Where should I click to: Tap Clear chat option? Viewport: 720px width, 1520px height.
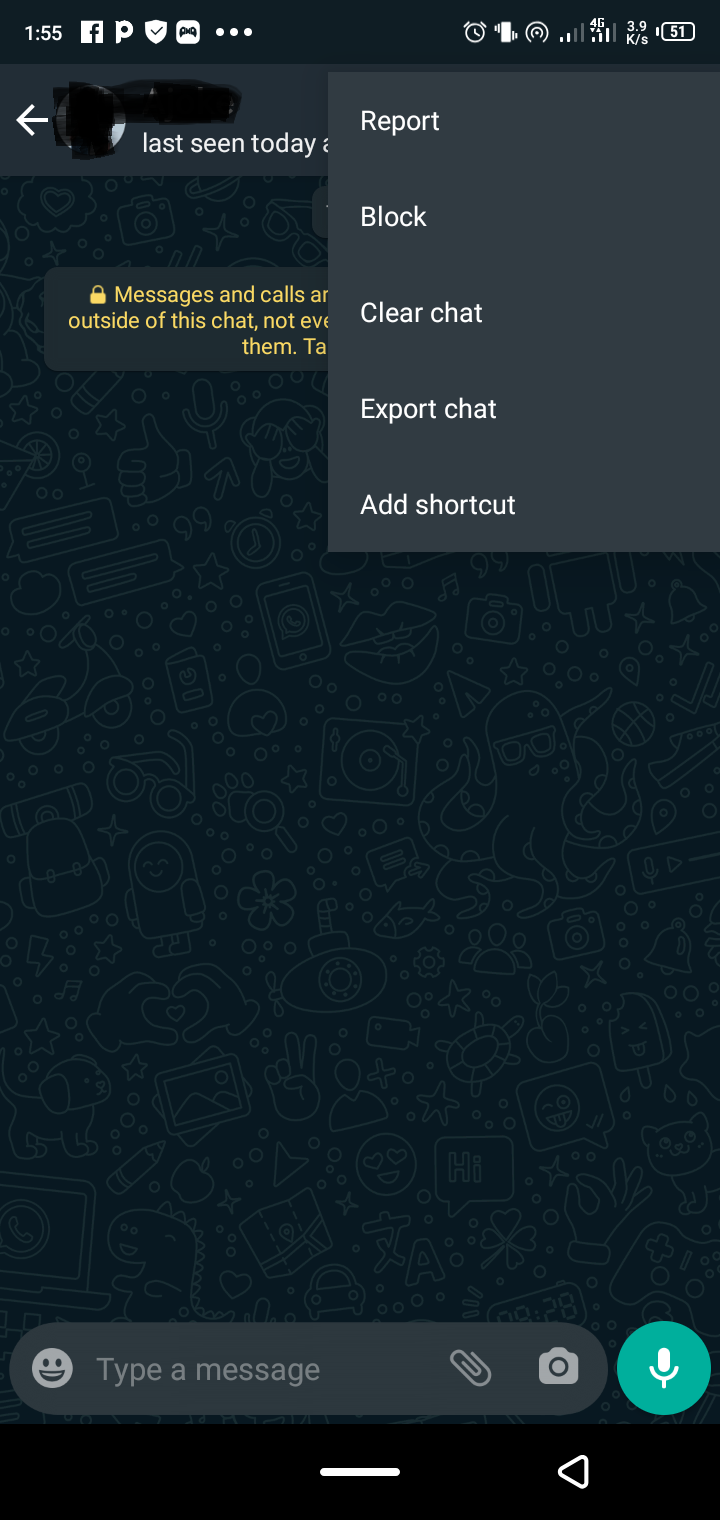421,313
